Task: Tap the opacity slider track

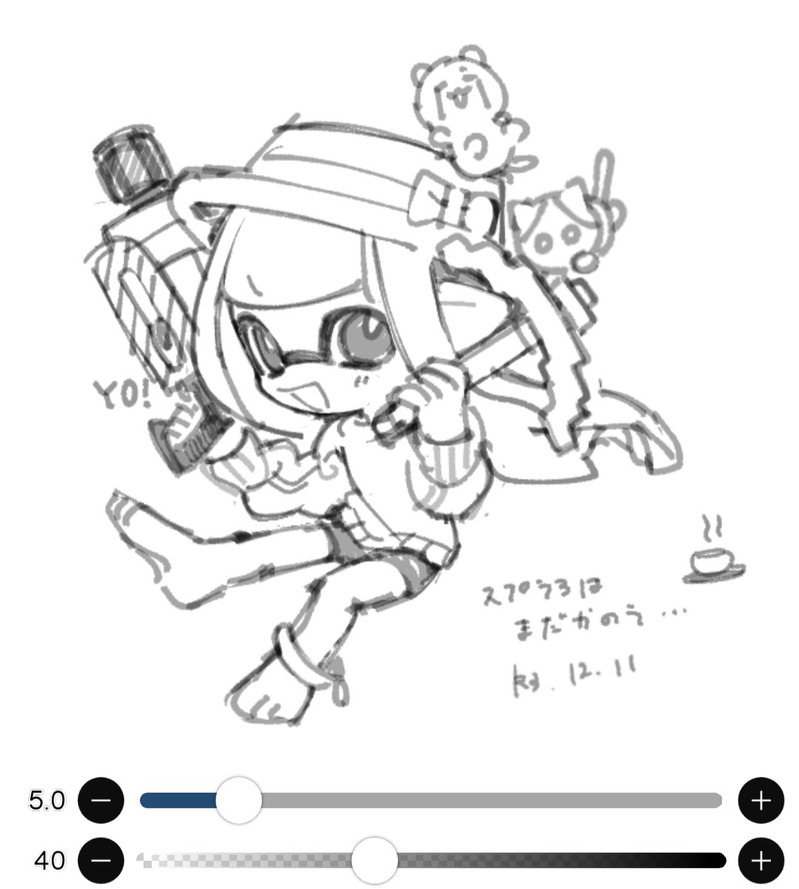Action: point(560,860)
